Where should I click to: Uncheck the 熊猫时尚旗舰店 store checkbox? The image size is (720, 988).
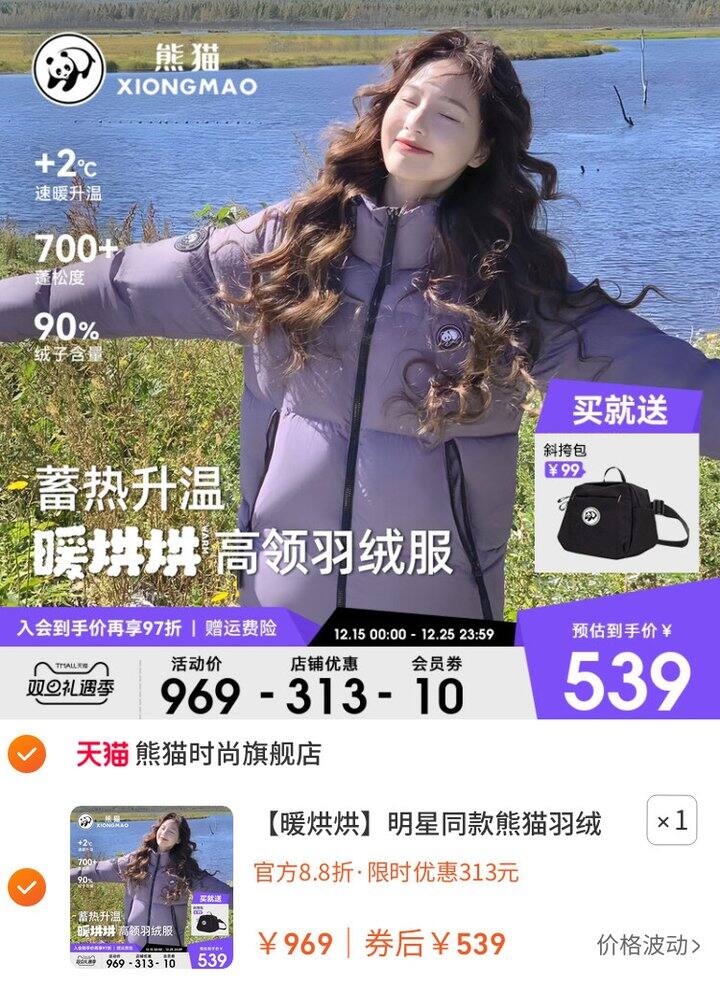(x=27, y=754)
